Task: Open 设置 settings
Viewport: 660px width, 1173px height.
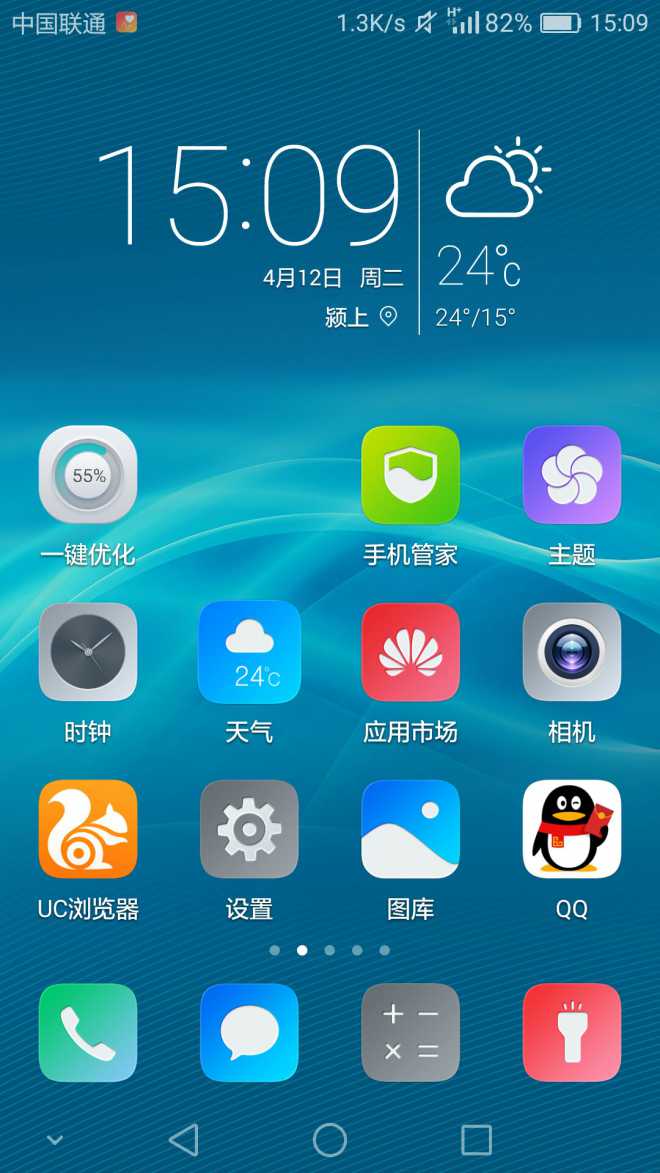Action: point(249,829)
